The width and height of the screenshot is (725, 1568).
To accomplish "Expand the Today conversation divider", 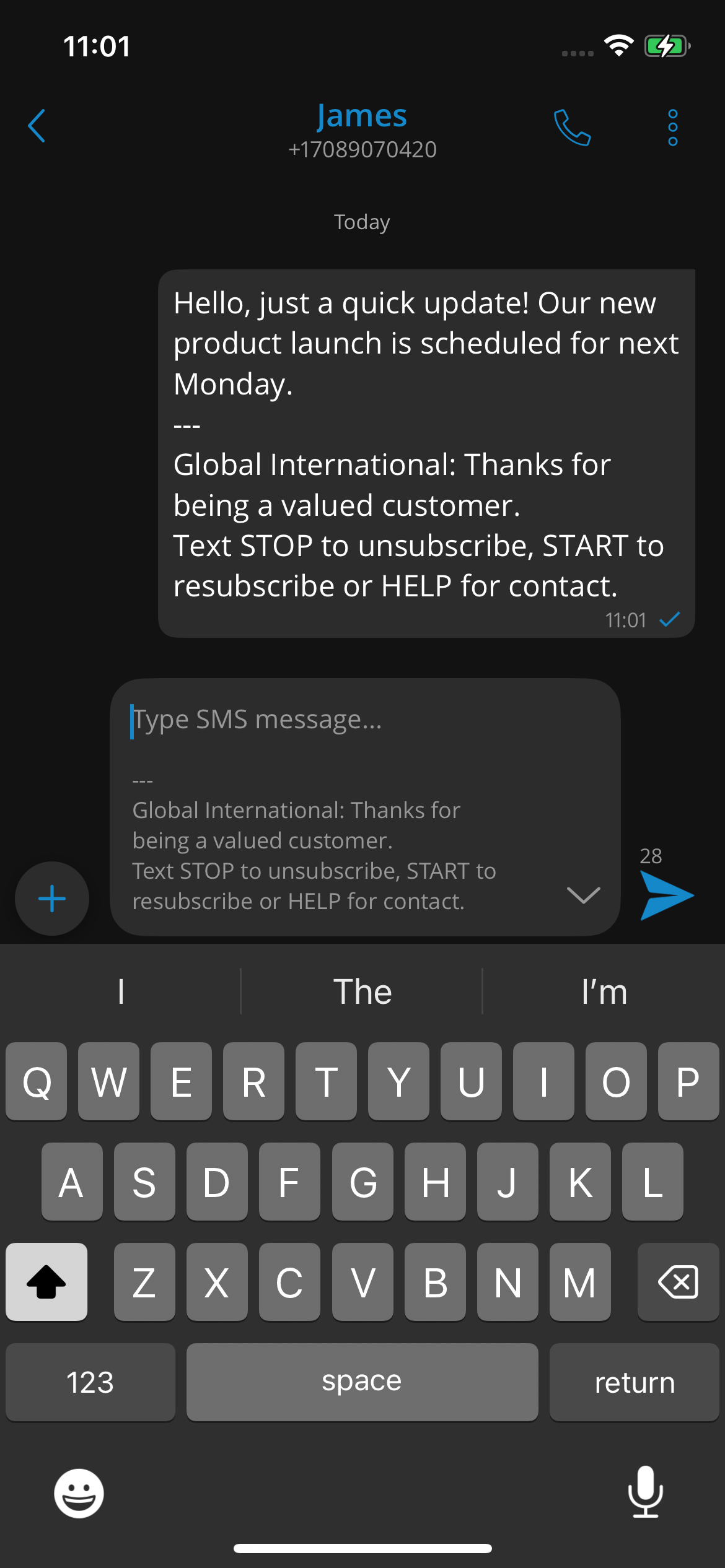I will [x=362, y=222].
